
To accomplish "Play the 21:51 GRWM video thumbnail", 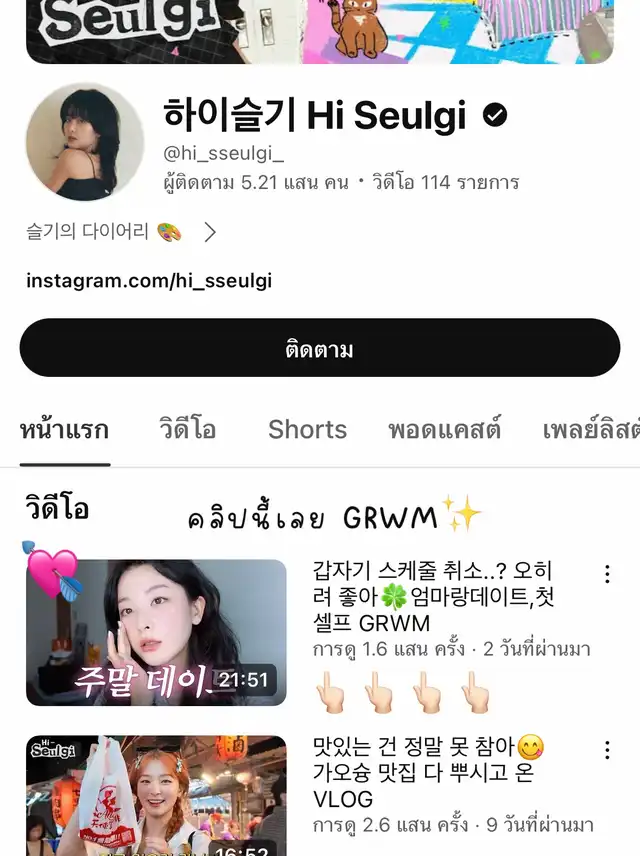I will click(x=156, y=632).
